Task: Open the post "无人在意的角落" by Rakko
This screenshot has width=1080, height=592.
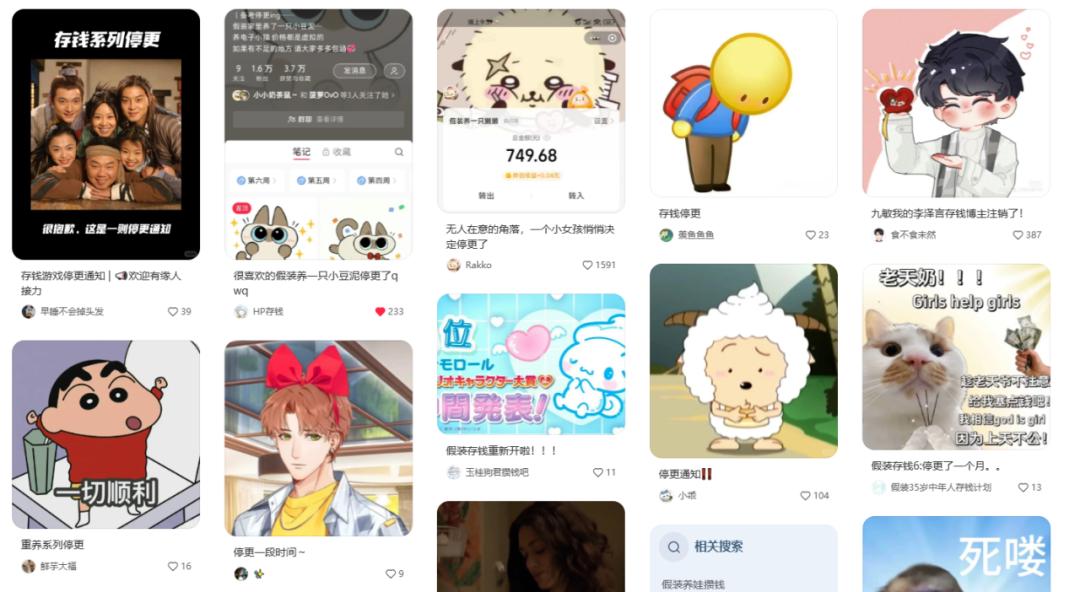Action: click(530, 110)
